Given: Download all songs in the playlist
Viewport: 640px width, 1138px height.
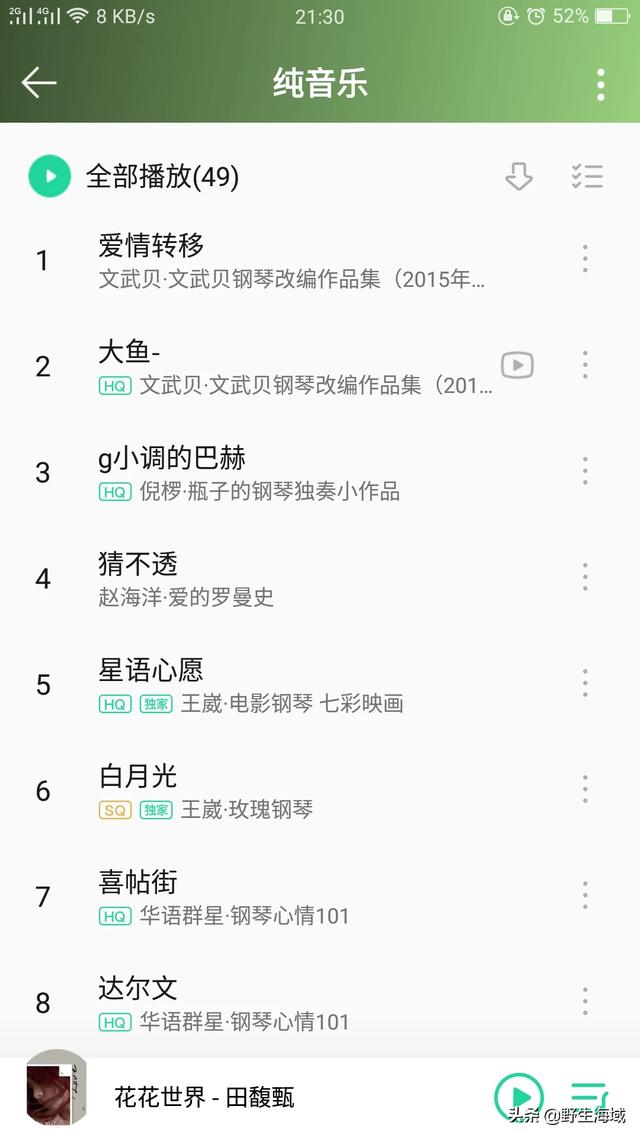Looking at the screenshot, I should pyautogui.click(x=518, y=177).
